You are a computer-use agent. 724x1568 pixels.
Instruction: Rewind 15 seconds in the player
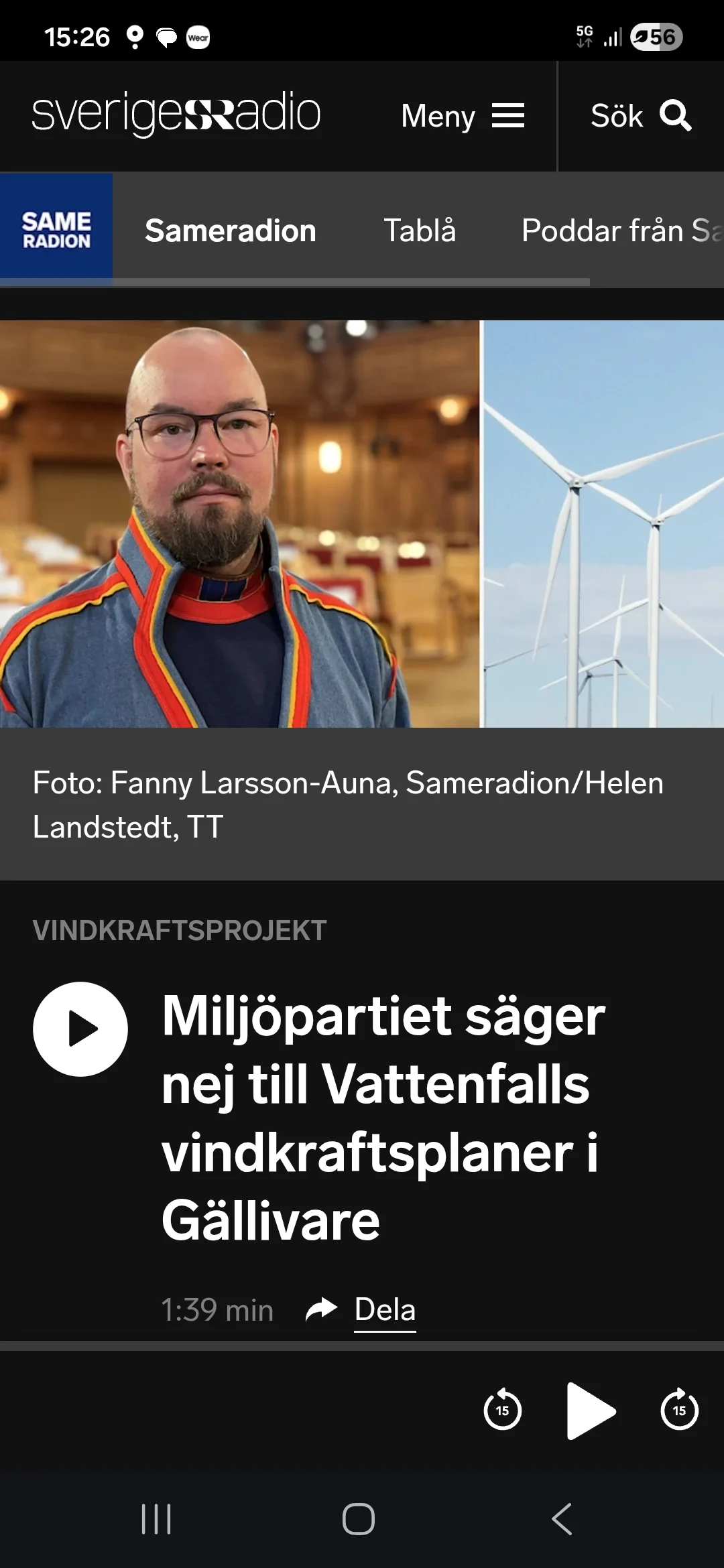pyautogui.click(x=502, y=1410)
